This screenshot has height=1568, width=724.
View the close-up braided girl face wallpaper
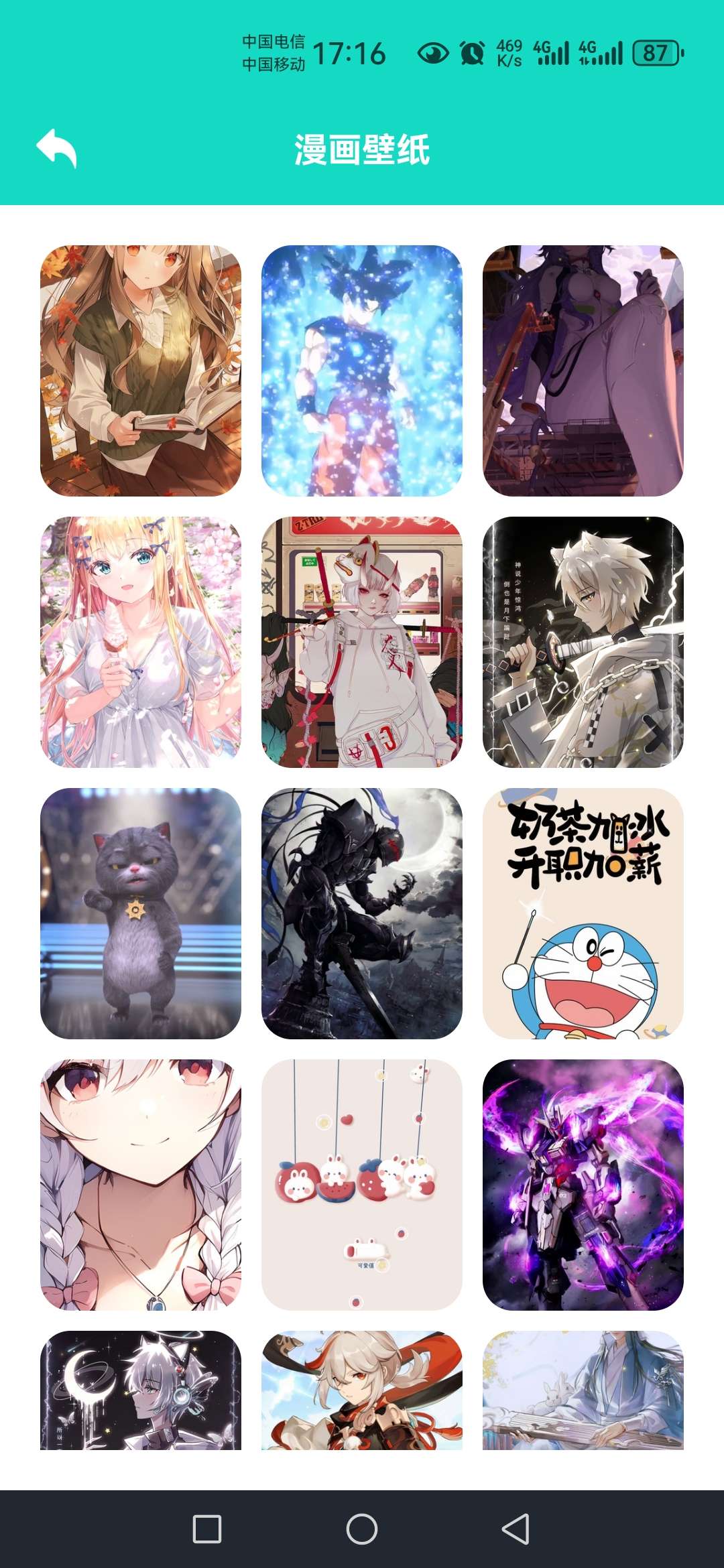(x=141, y=1185)
